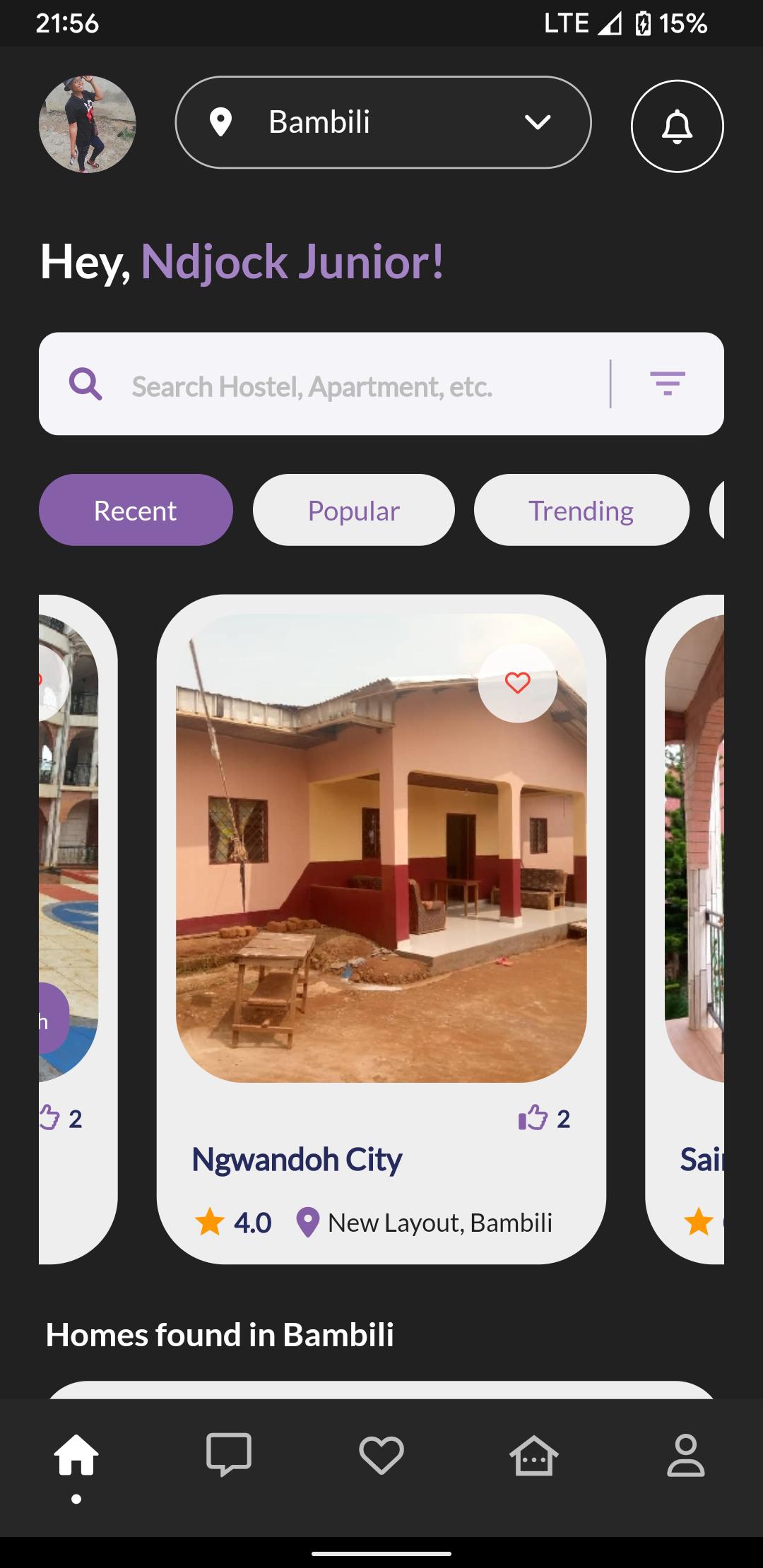Open the house listings tab in bottom navigation

(x=534, y=1455)
